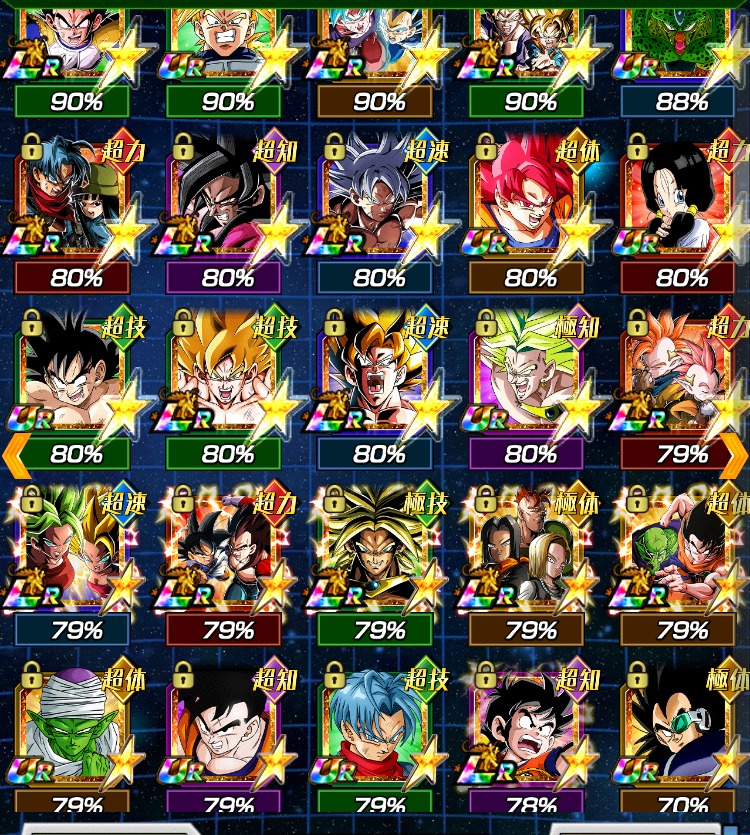The image size is (750, 835).
Task: Open red-haired Super Saiyan God Goku card
Action: (x=530, y=205)
